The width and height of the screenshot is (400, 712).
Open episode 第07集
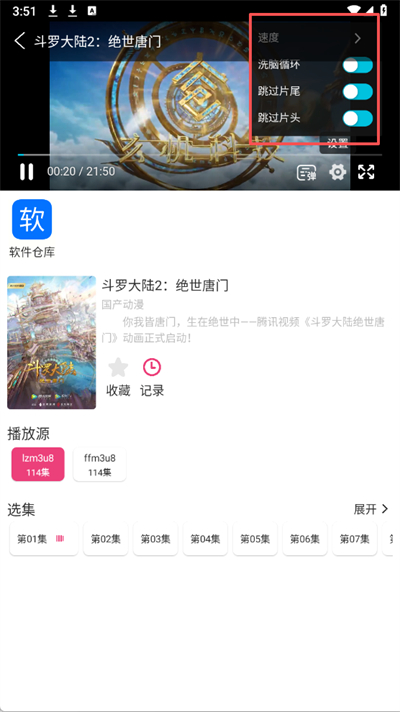click(355, 539)
